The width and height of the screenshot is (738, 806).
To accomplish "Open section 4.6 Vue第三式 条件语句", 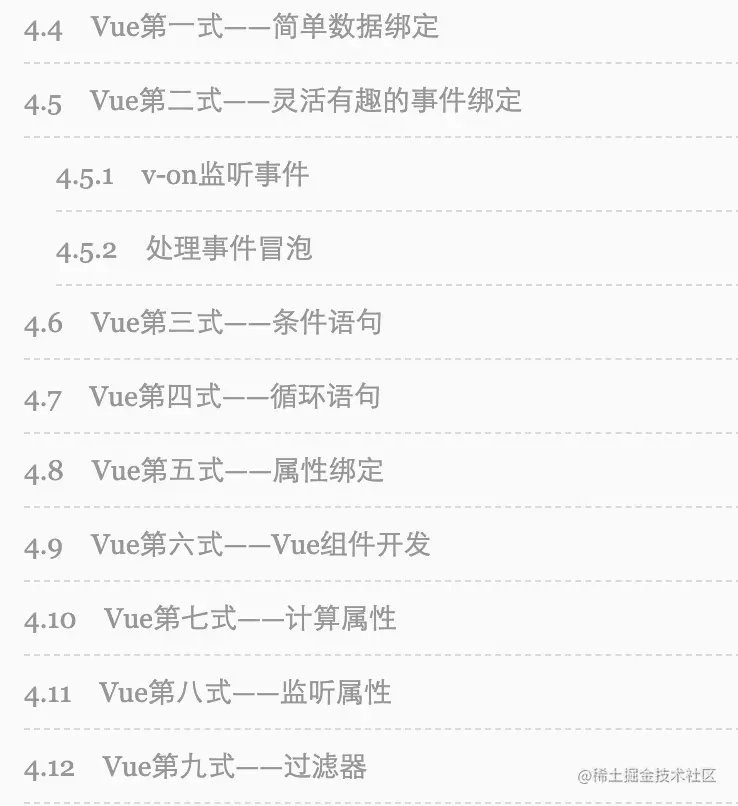I will tap(236, 323).
